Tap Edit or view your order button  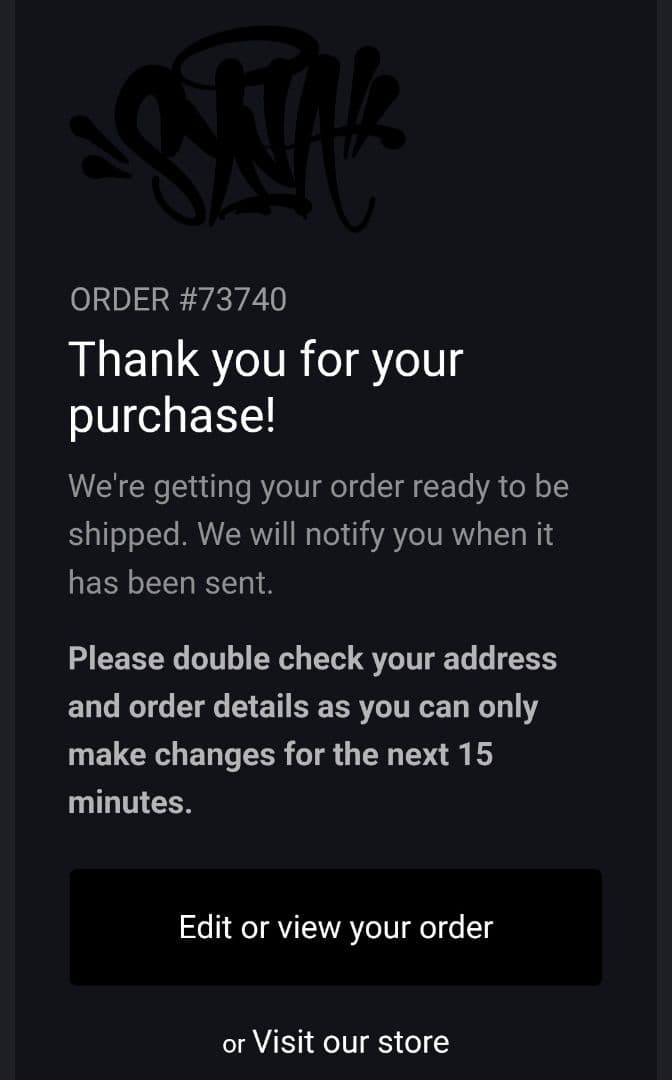[335, 927]
